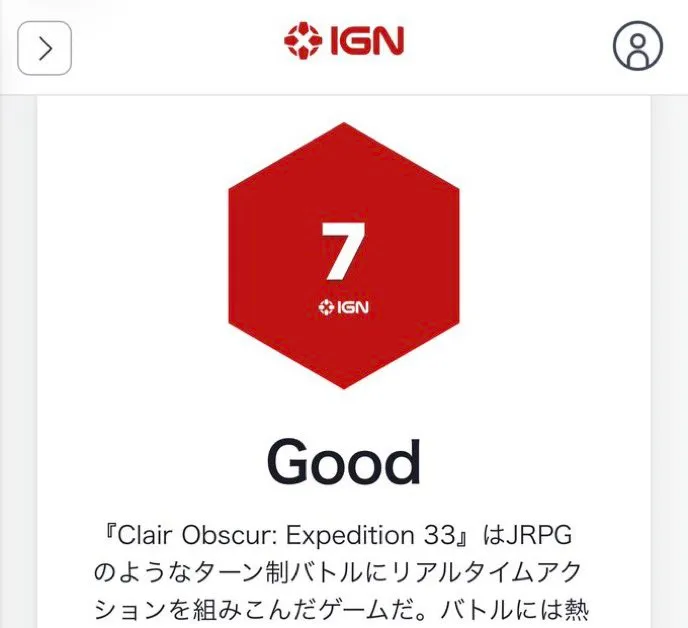Open the user profile icon
The width and height of the screenshot is (688, 628).
pos(637,46)
